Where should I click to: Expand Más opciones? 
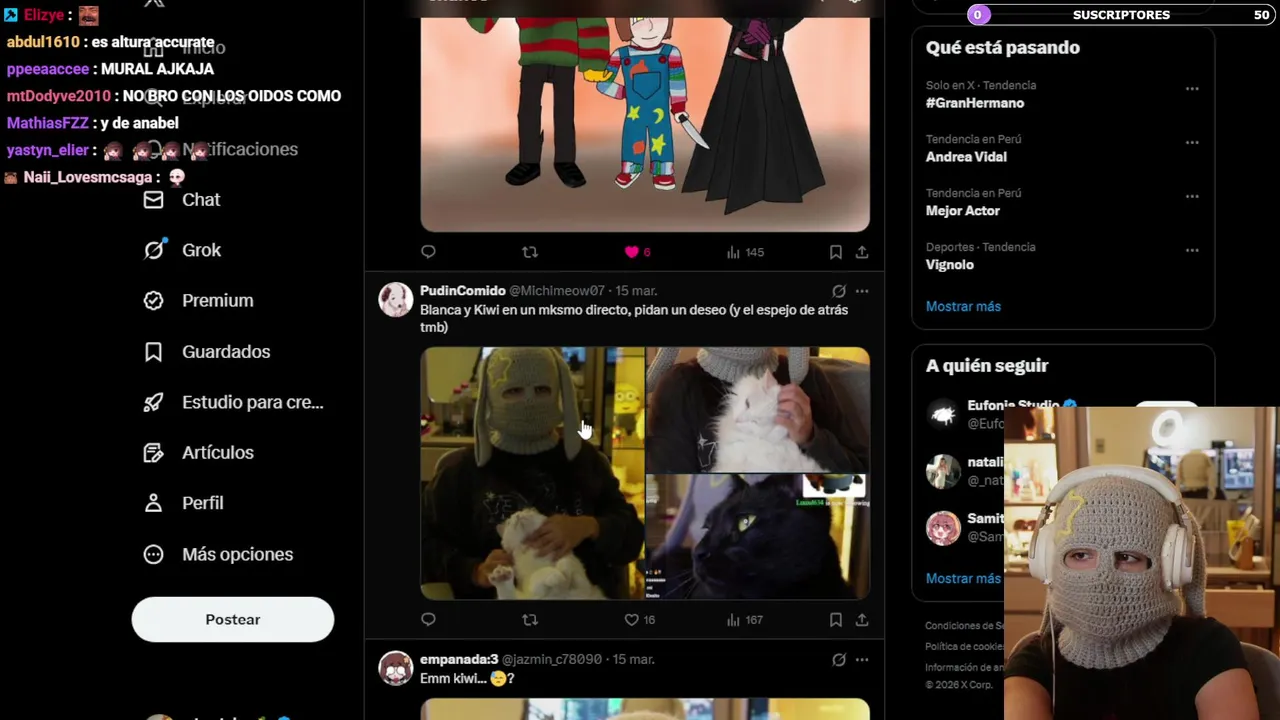click(x=236, y=554)
